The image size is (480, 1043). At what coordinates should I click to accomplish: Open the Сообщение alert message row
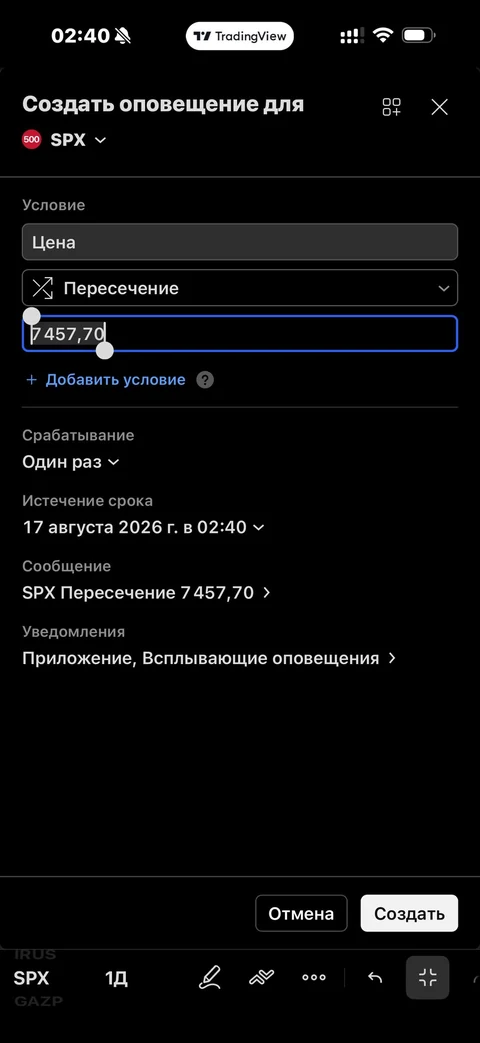(x=146, y=593)
